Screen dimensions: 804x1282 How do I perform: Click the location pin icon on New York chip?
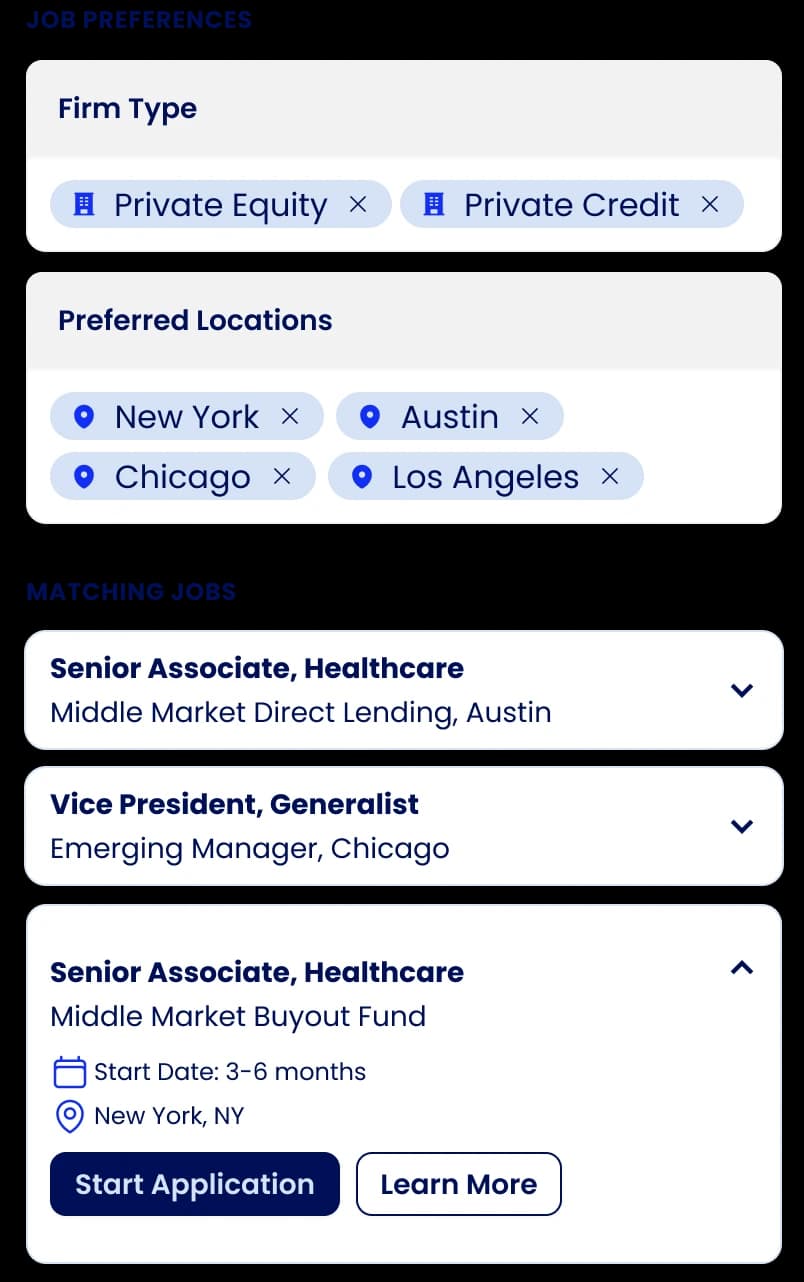click(84, 416)
